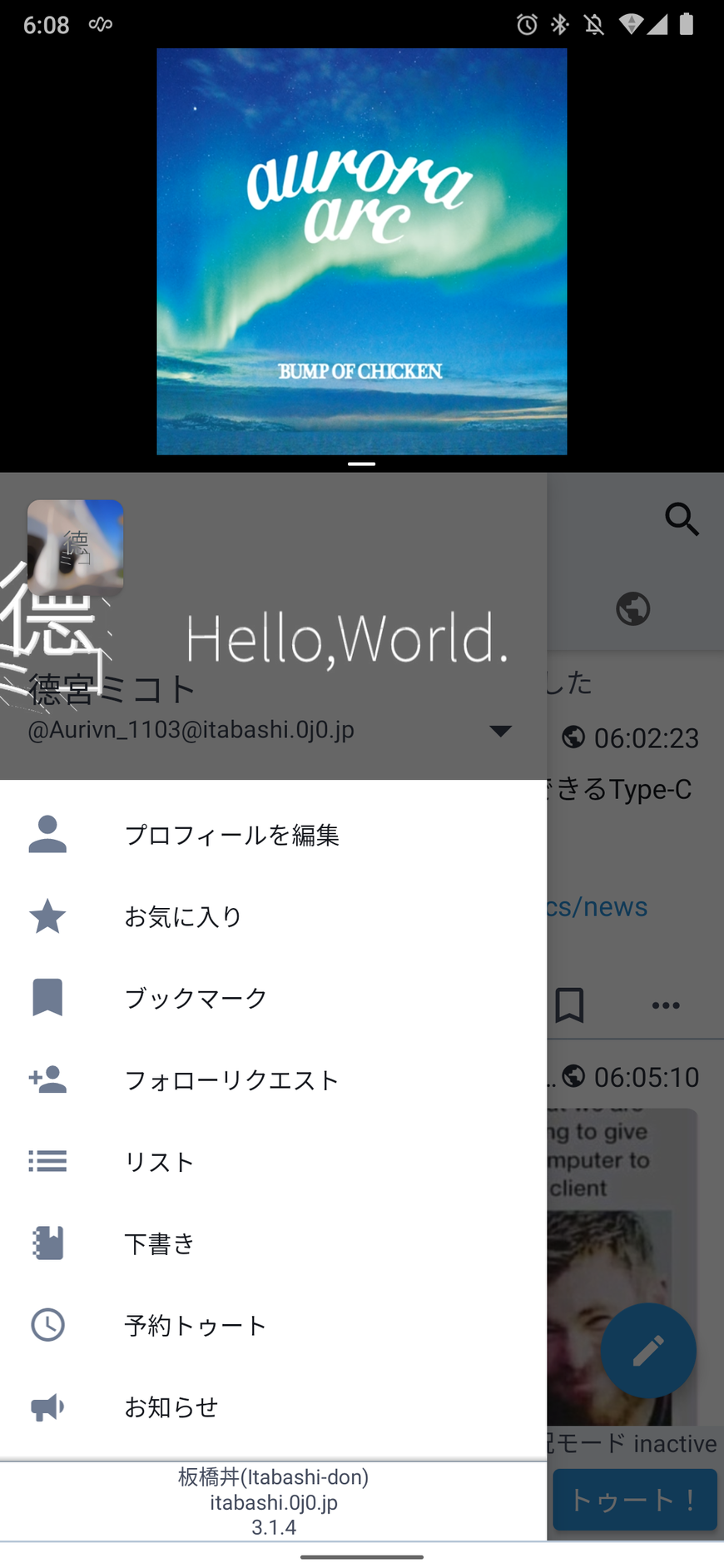Tap the profile avatar in drawer header

(76, 547)
